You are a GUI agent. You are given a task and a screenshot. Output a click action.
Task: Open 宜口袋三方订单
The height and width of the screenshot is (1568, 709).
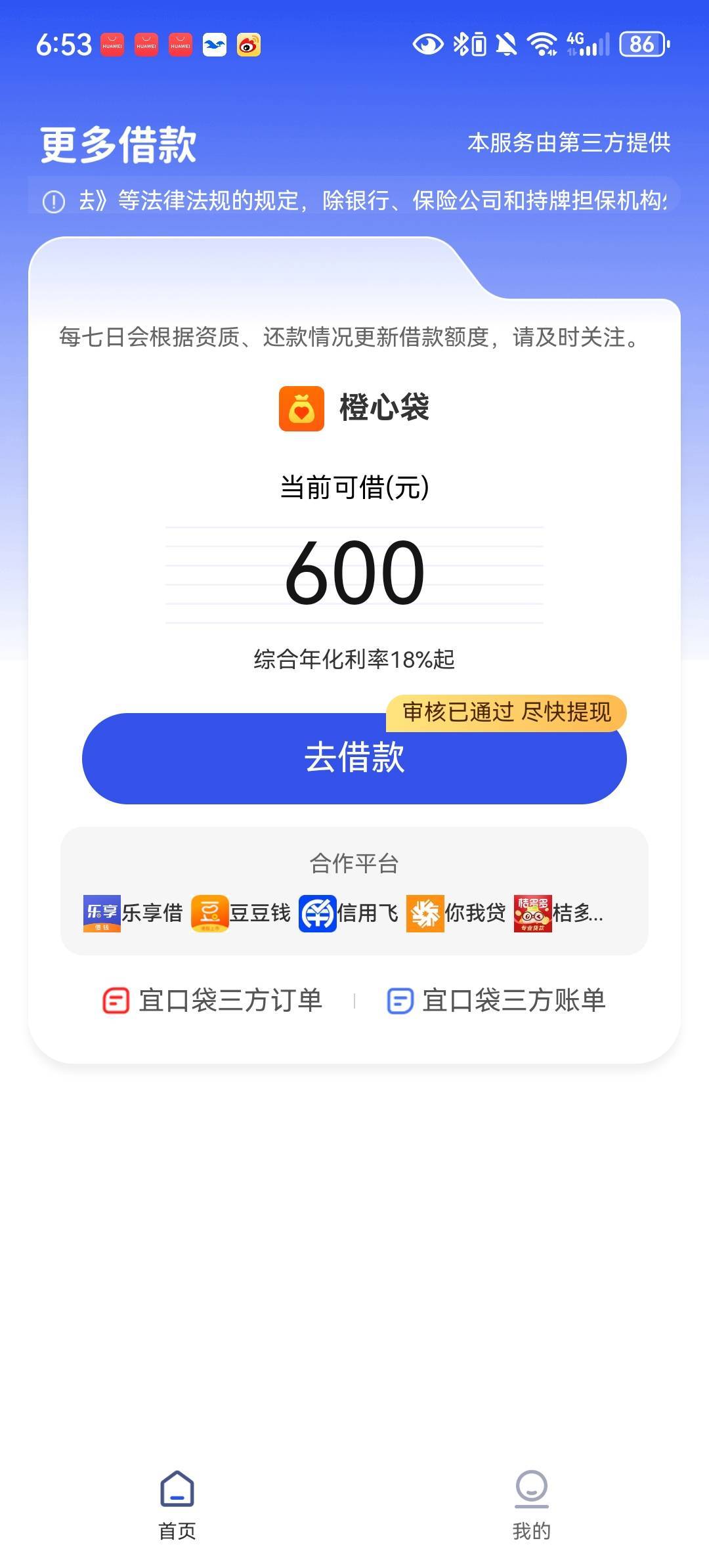212,1001
